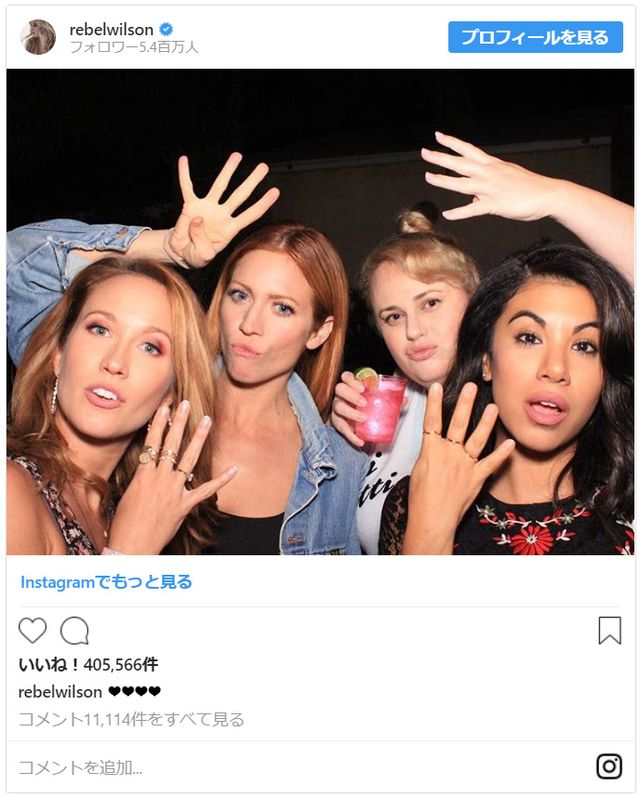Open the comment bubble icon
The height and width of the screenshot is (797, 640).
click(x=74, y=631)
